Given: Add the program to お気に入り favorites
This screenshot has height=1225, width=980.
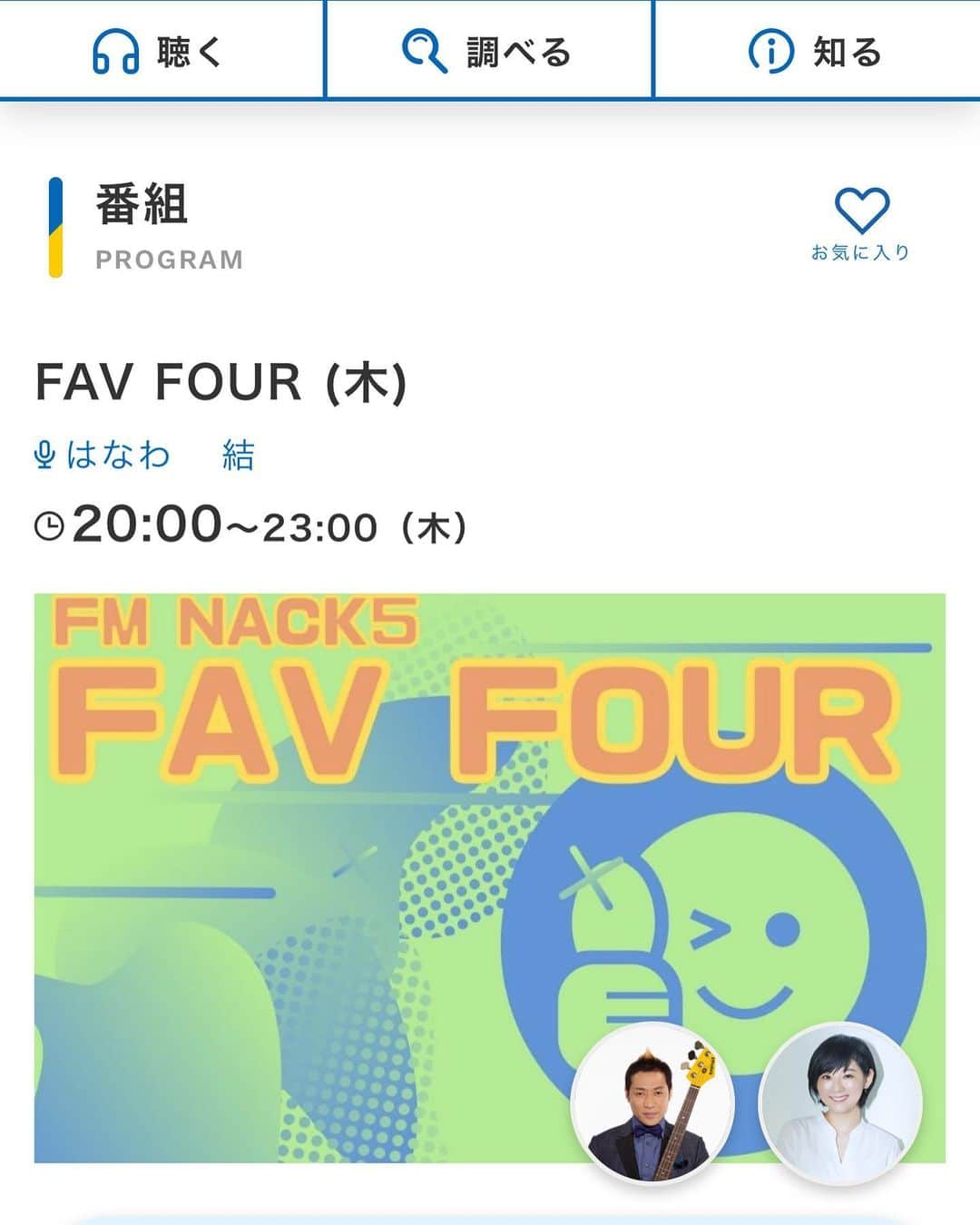Looking at the screenshot, I should [860, 223].
